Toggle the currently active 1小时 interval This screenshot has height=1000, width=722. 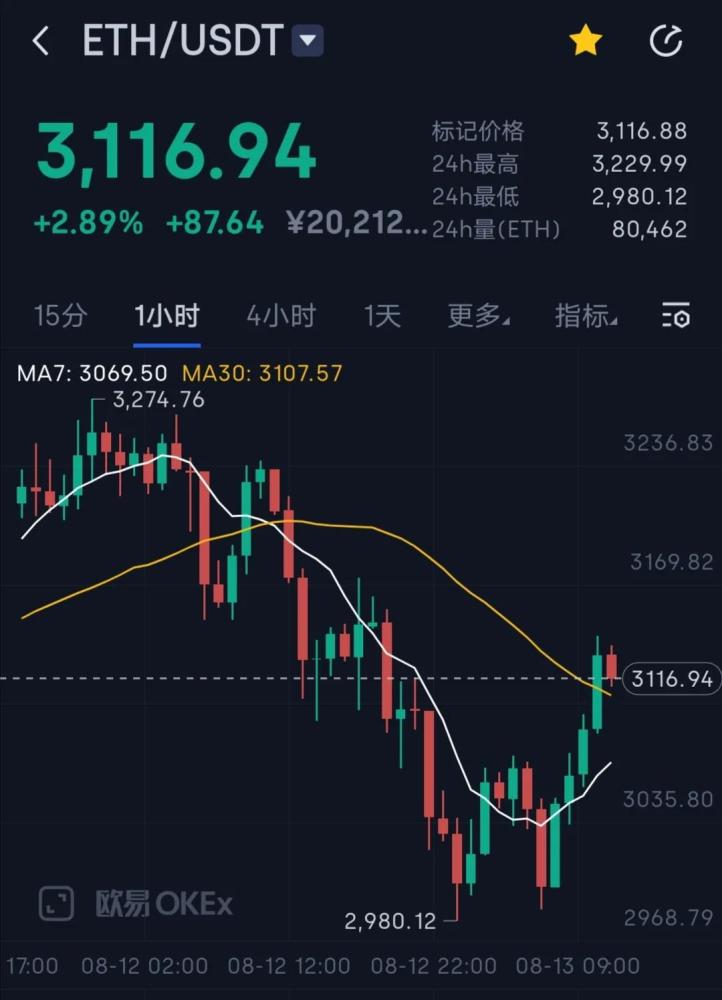coord(165,315)
